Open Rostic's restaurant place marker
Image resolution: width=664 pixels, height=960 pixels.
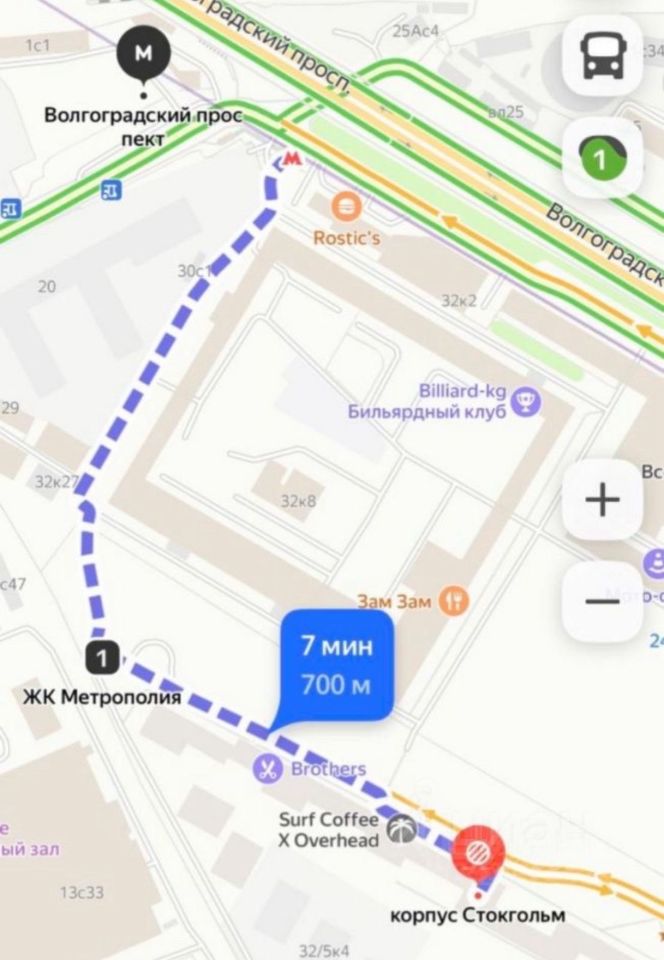click(347, 207)
